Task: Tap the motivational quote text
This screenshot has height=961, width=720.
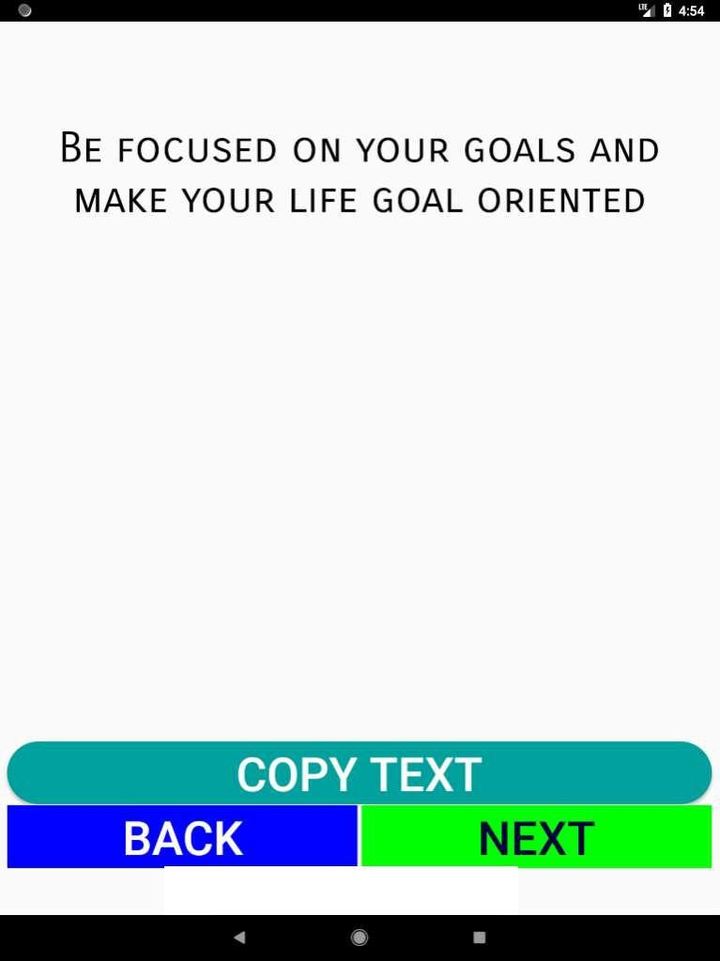Action: (360, 175)
